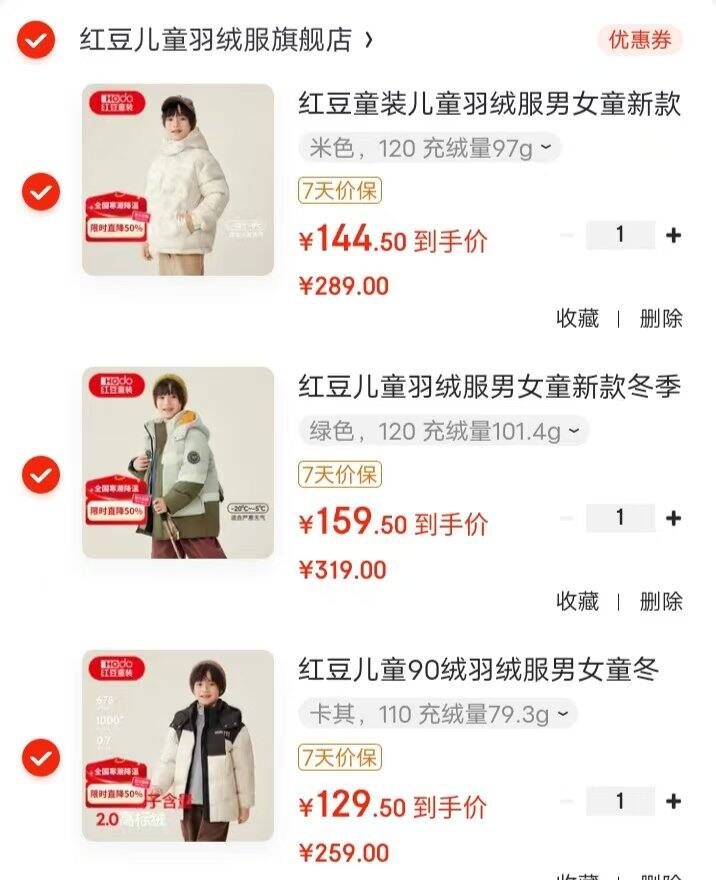This screenshot has width=716, height=880.
Task: Uncheck the 红豆儿童羽绒服旗舰店 store checkbox
Action: point(36,40)
